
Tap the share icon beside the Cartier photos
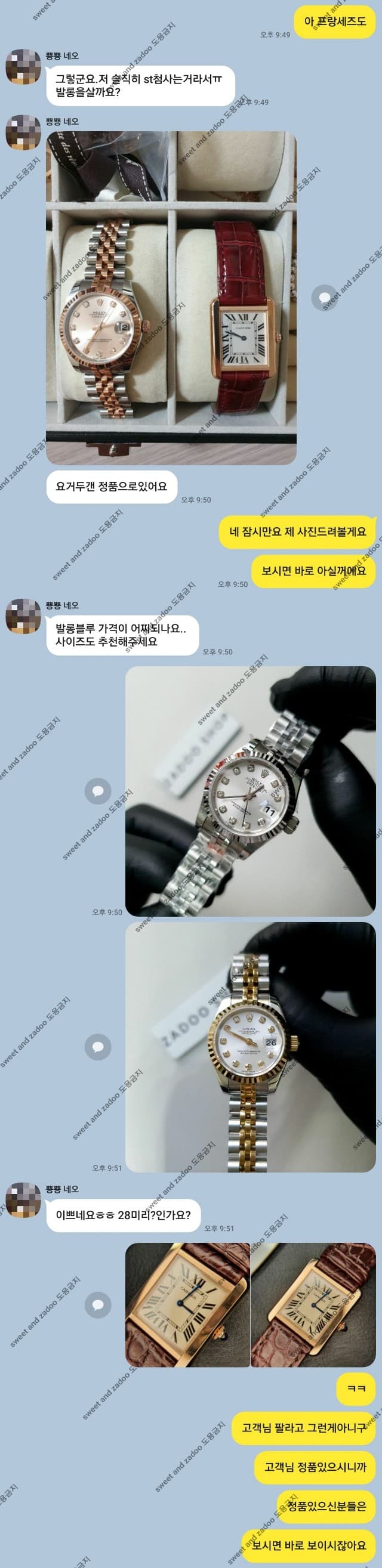(x=97, y=1303)
